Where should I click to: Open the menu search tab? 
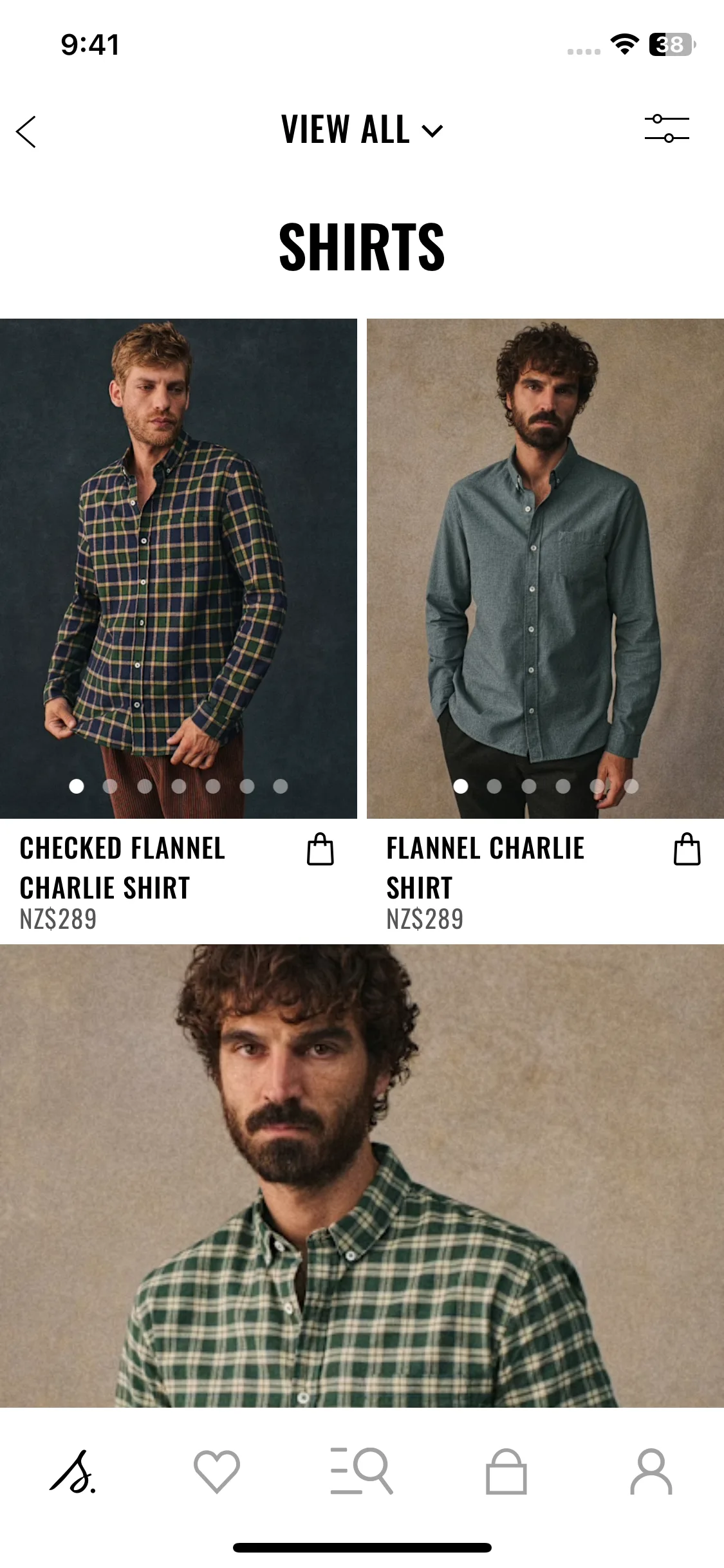tap(362, 1471)
